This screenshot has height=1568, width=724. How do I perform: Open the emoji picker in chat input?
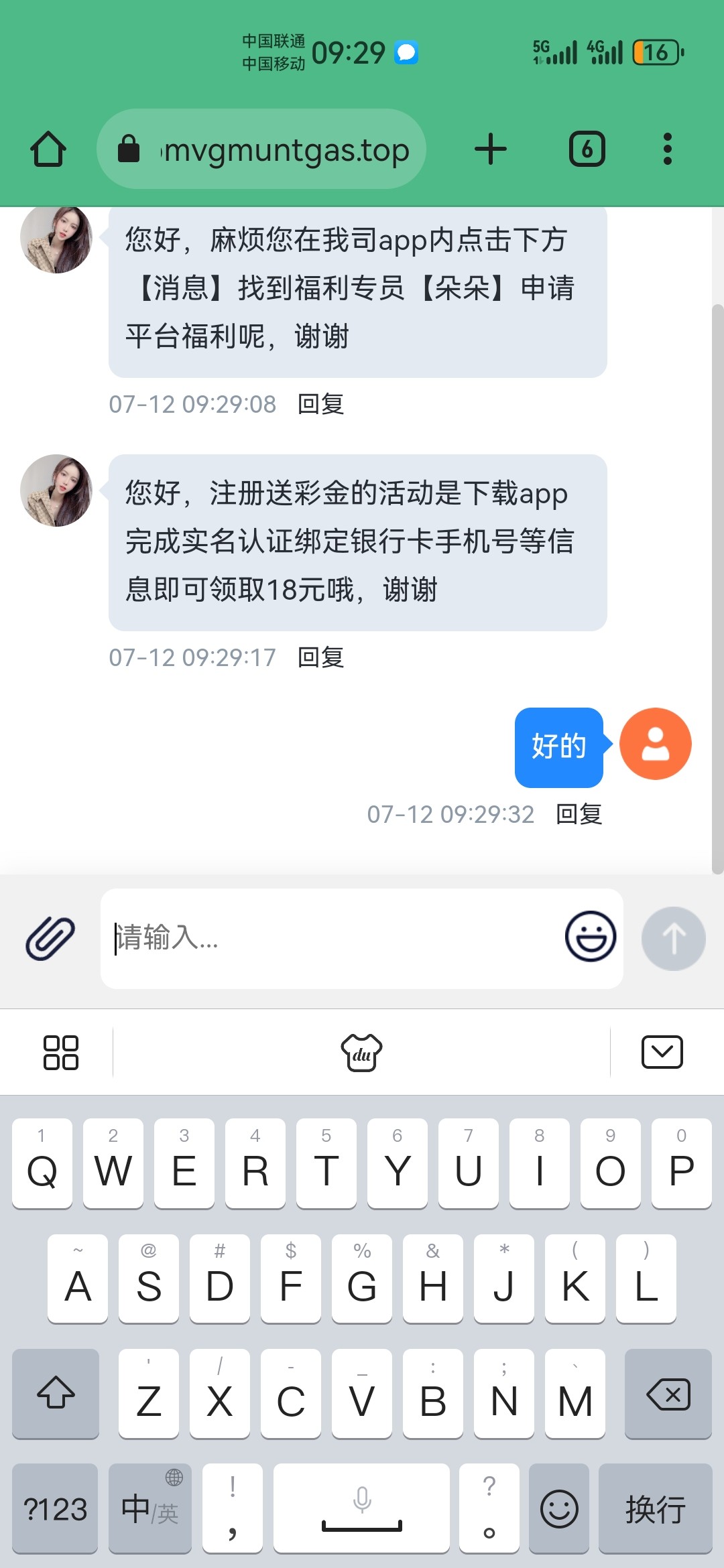590,936
